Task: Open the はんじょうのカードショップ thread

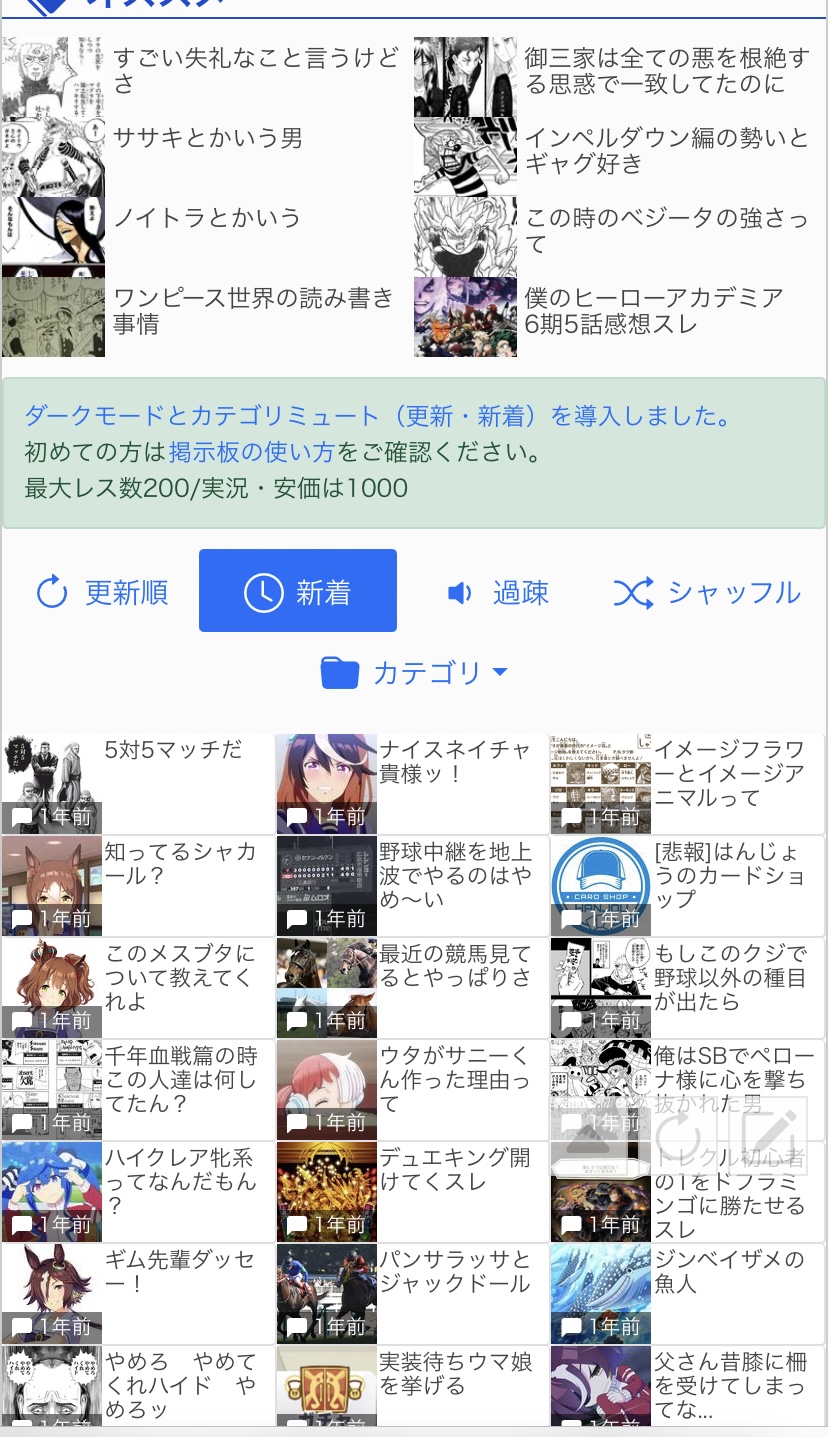Action: 727,875
